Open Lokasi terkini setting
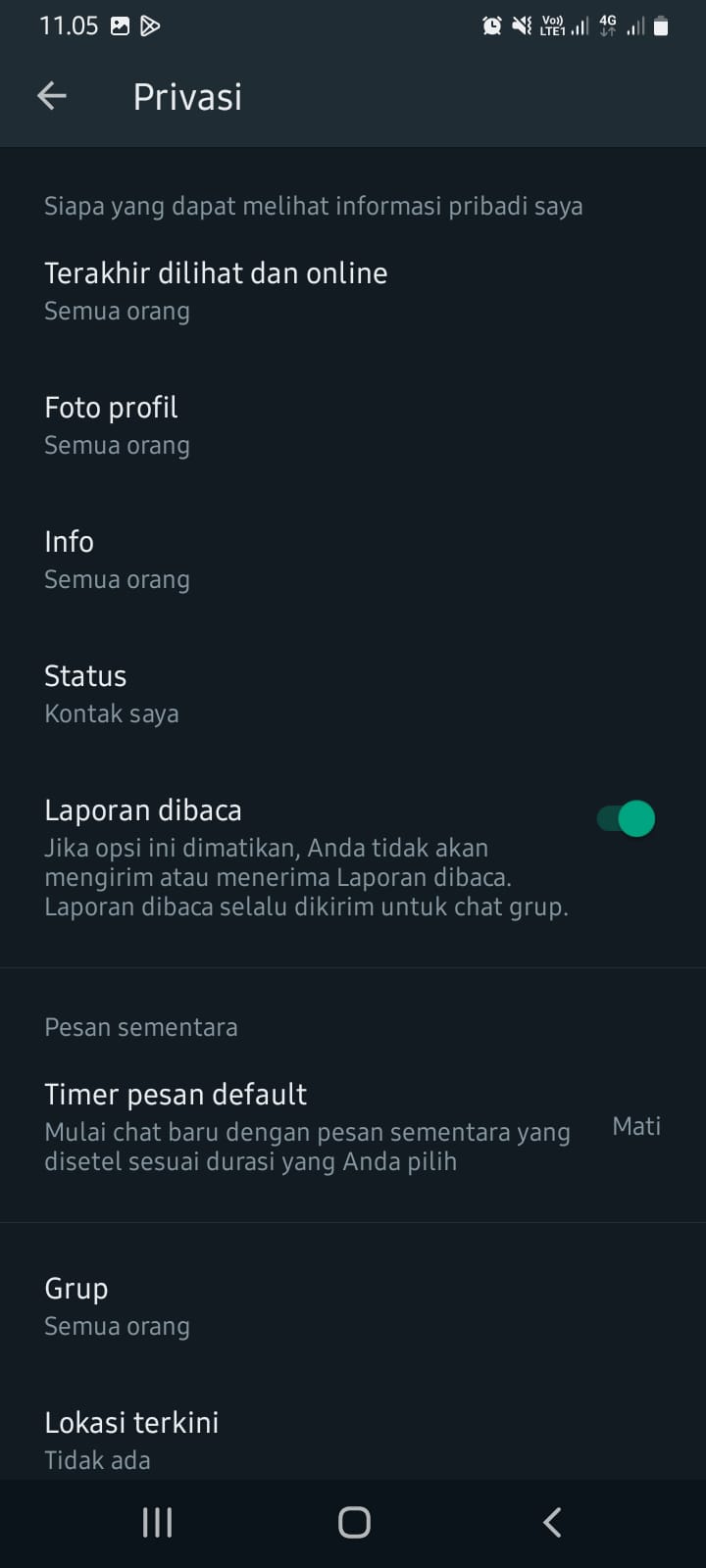The width and height of the screenshot is (706, 1568). click(353, 1439)
